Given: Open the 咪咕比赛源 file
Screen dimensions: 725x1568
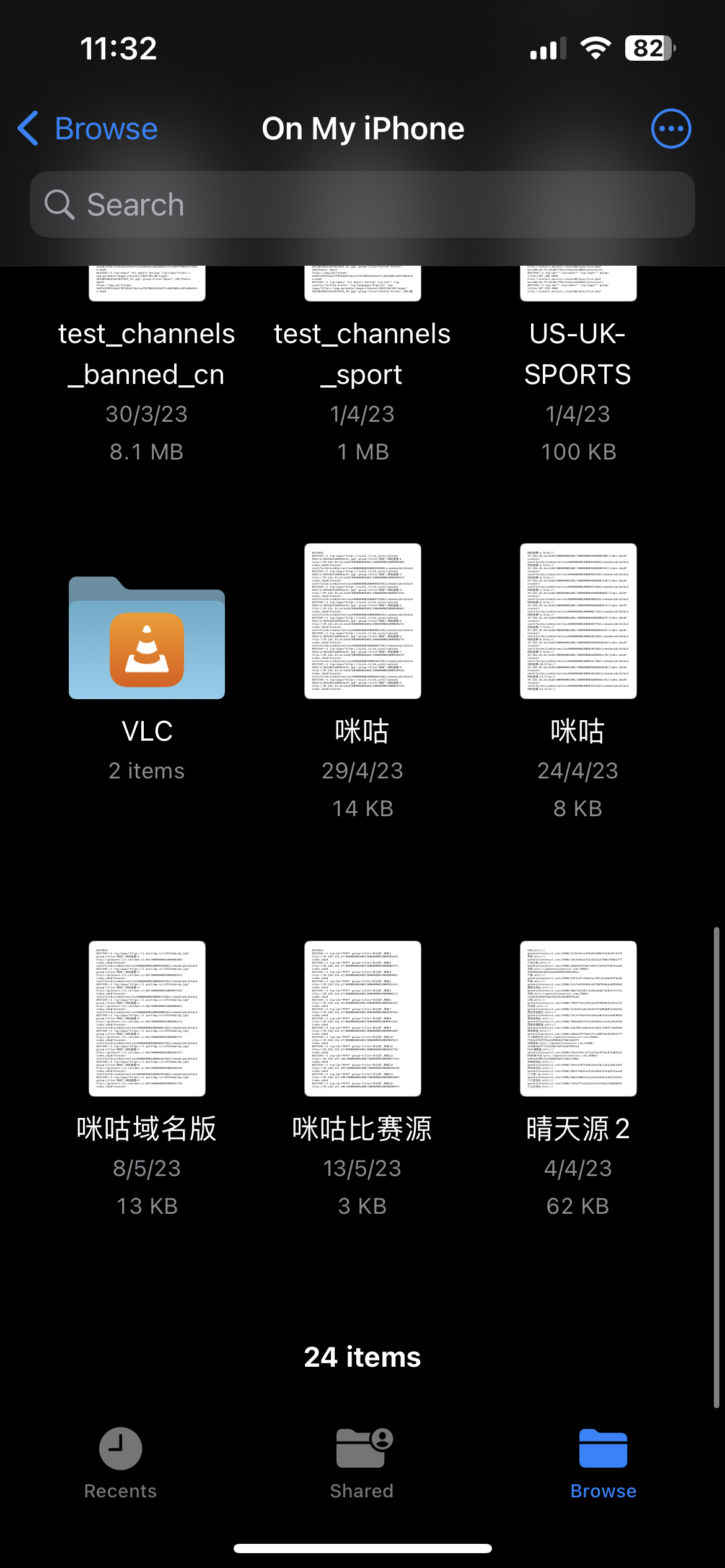Looking at the screenshot, I should click(x=362, y=1019).
